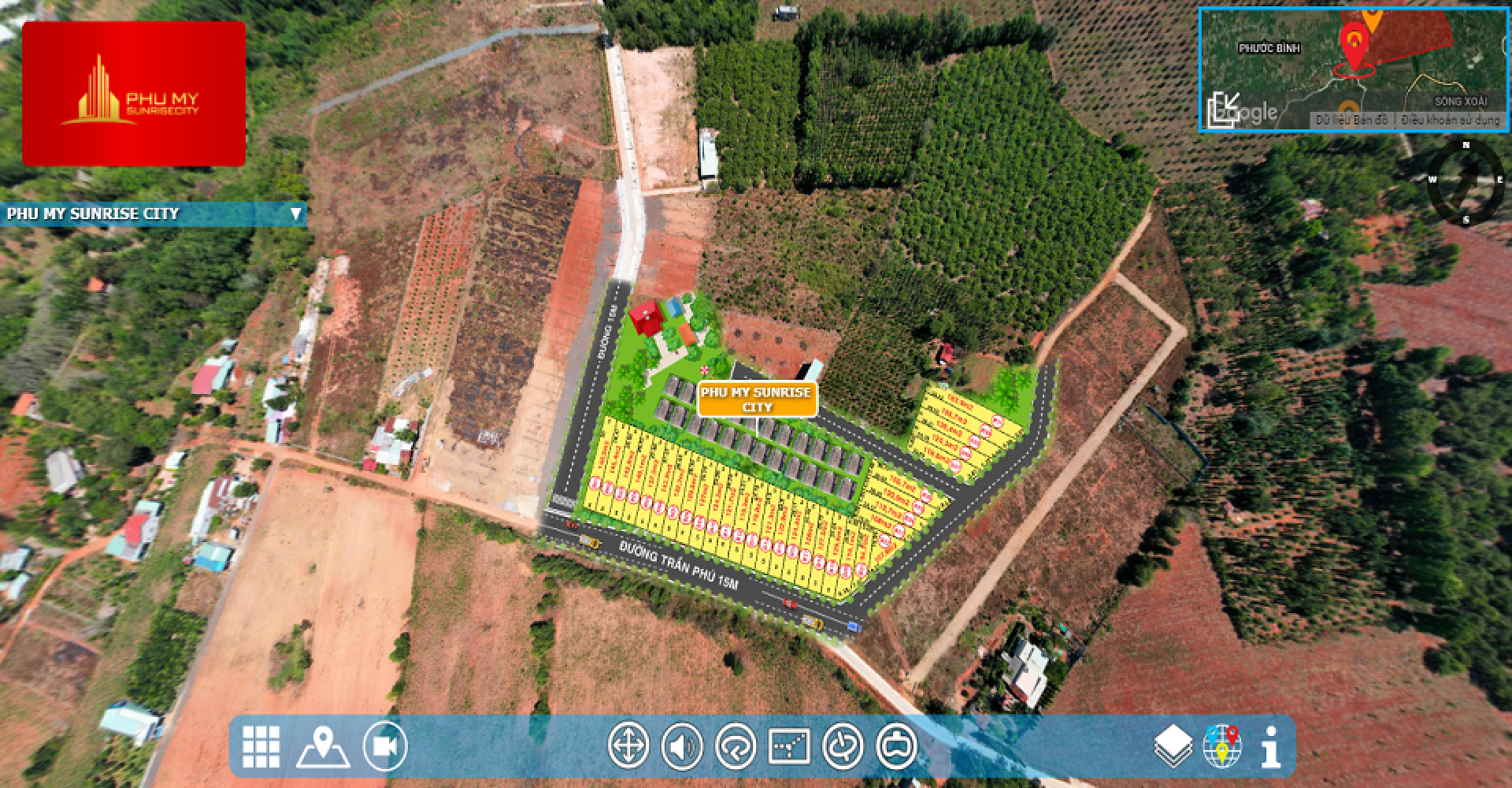Image resolution: width=1512 pixels, height=788 pixels.
Task: Open the thumbnails grid icon
Action: [x=261, y=745]
